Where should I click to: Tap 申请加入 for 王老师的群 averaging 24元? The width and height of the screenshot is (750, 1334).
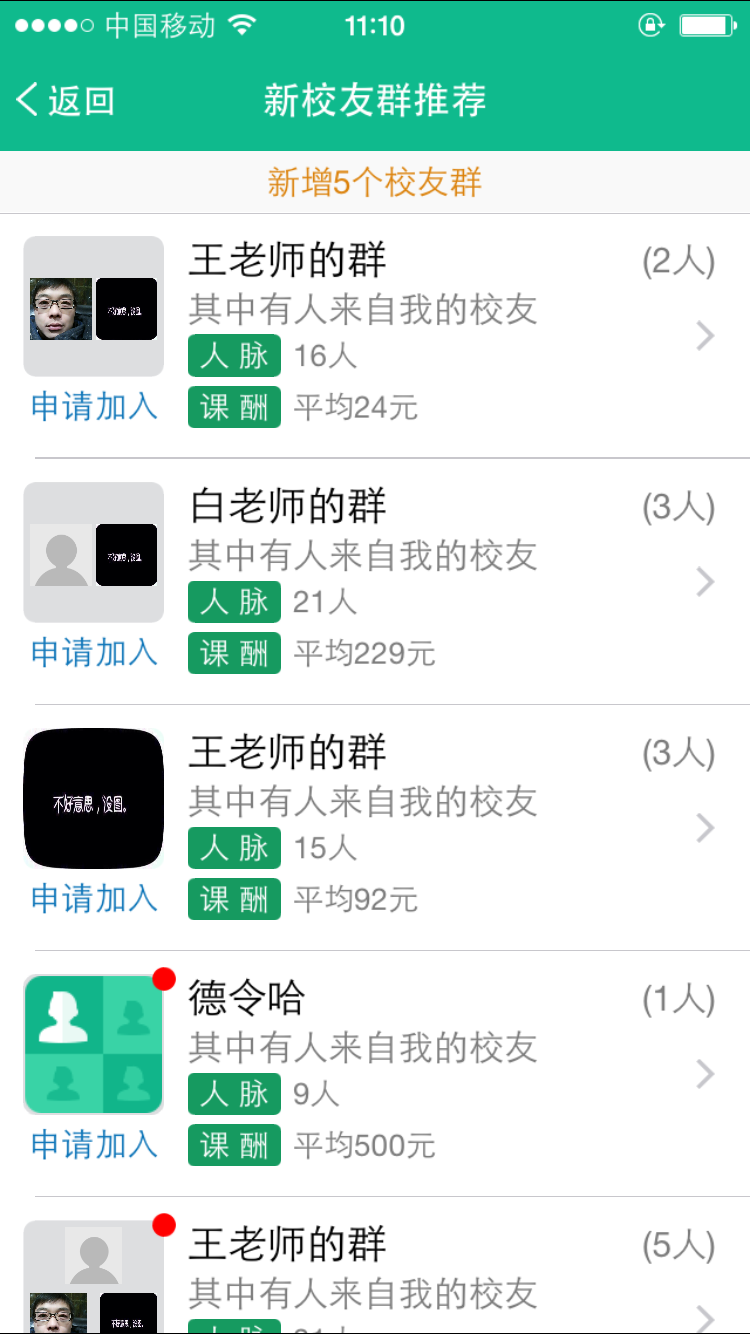(x=94, y=406)
